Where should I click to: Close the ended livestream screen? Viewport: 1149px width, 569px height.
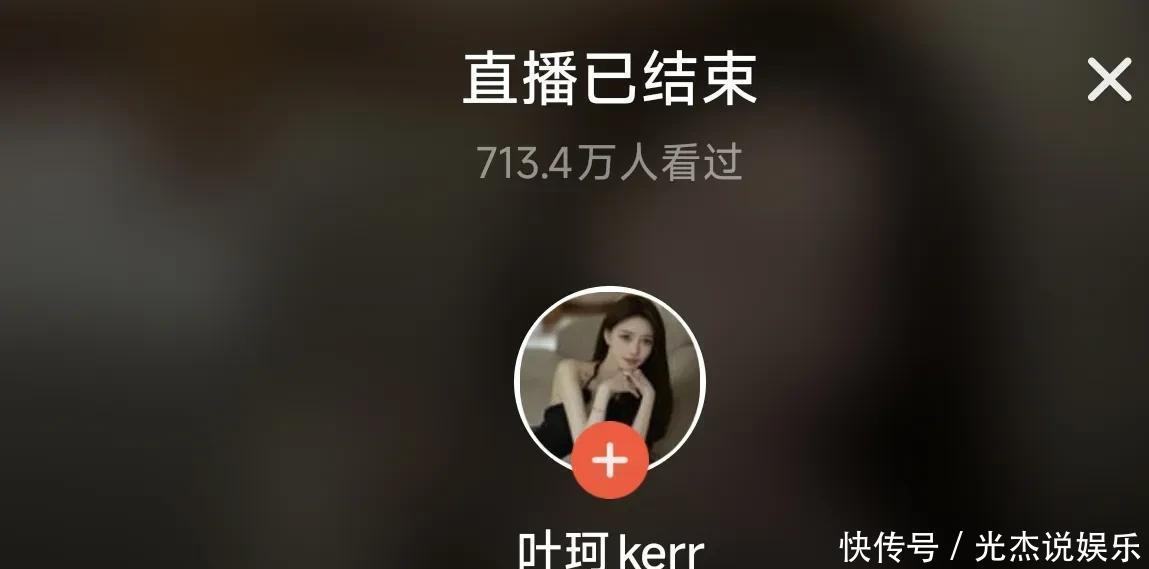[1109, 80]
